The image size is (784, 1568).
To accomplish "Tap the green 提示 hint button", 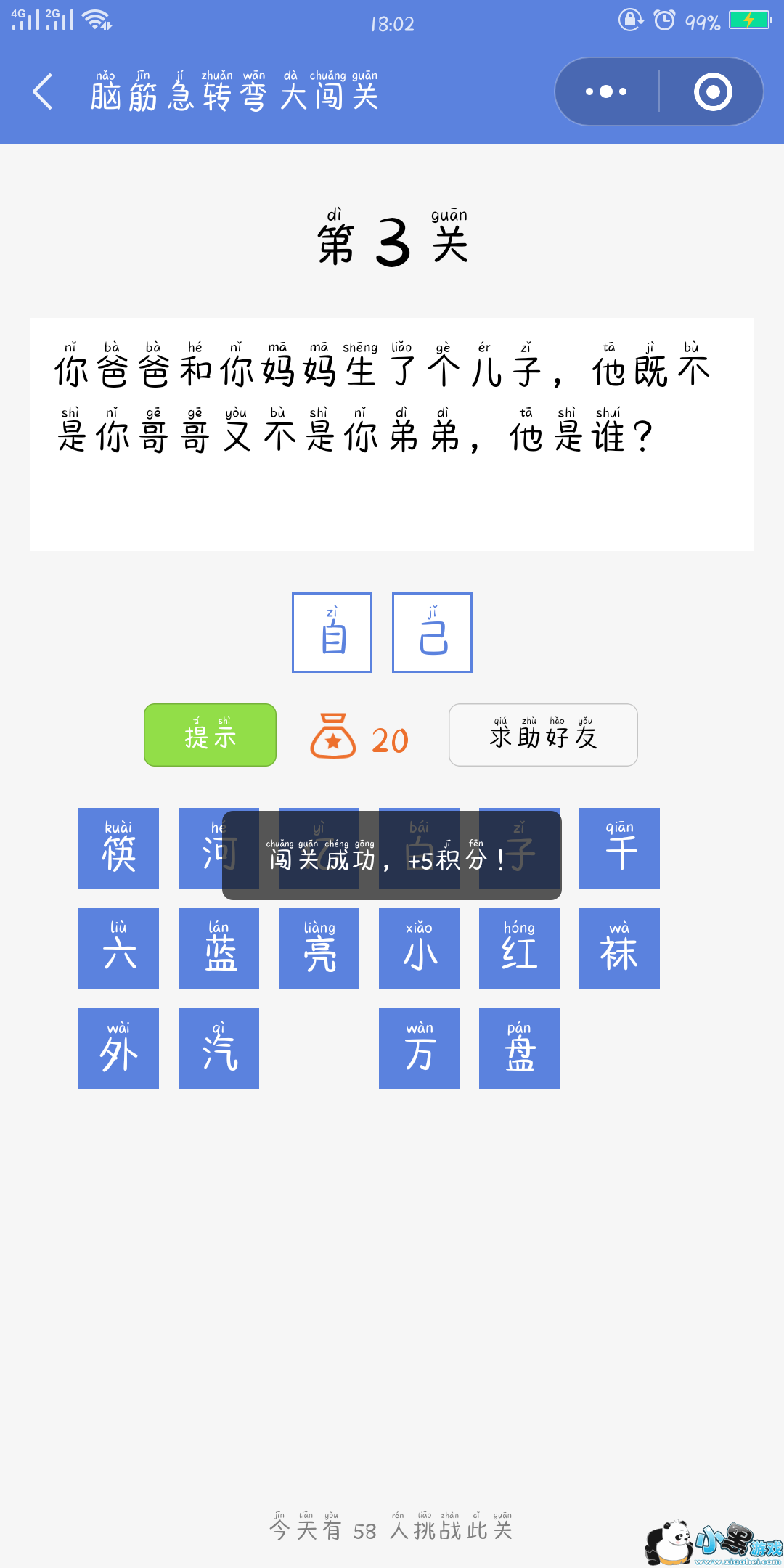I will (210, 735).
